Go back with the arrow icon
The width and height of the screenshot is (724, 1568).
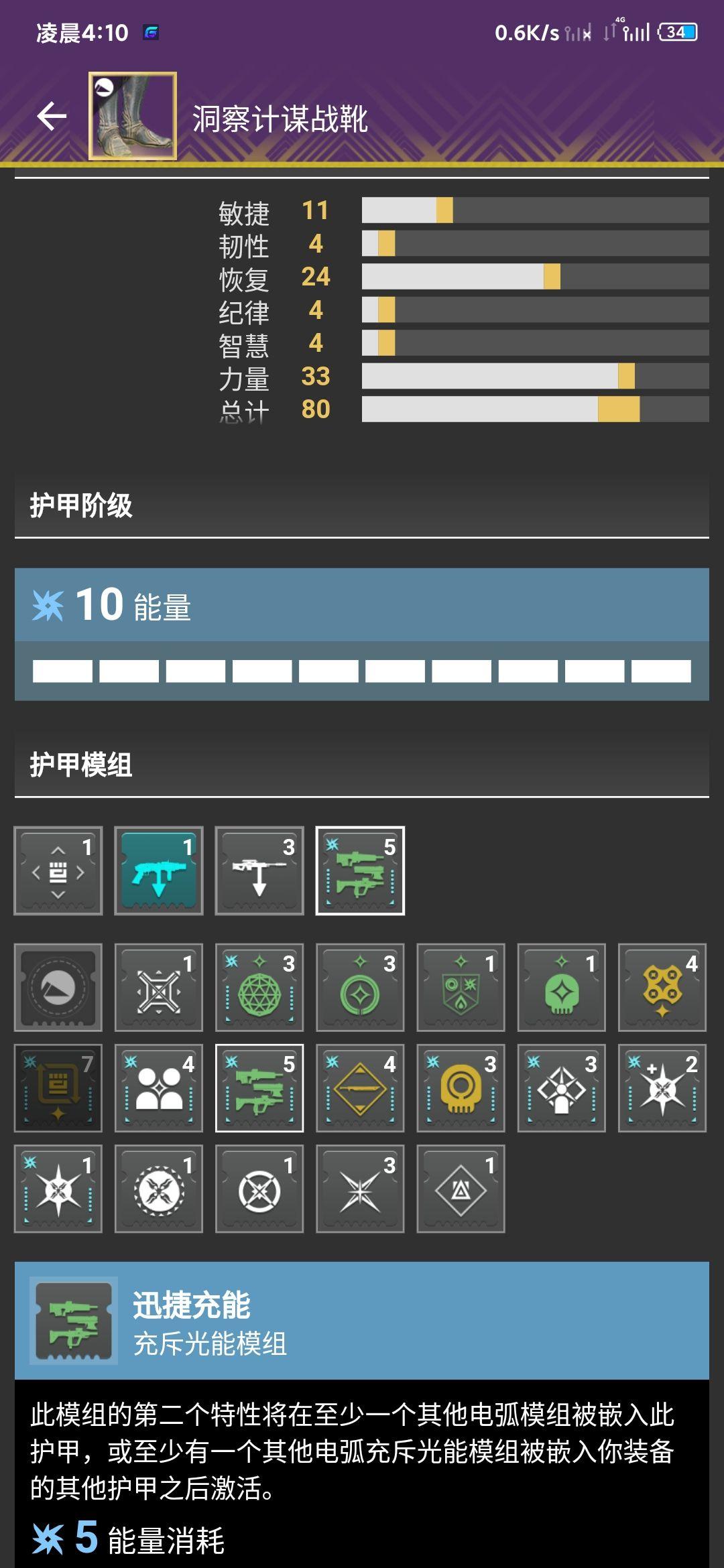pos(52,117)
